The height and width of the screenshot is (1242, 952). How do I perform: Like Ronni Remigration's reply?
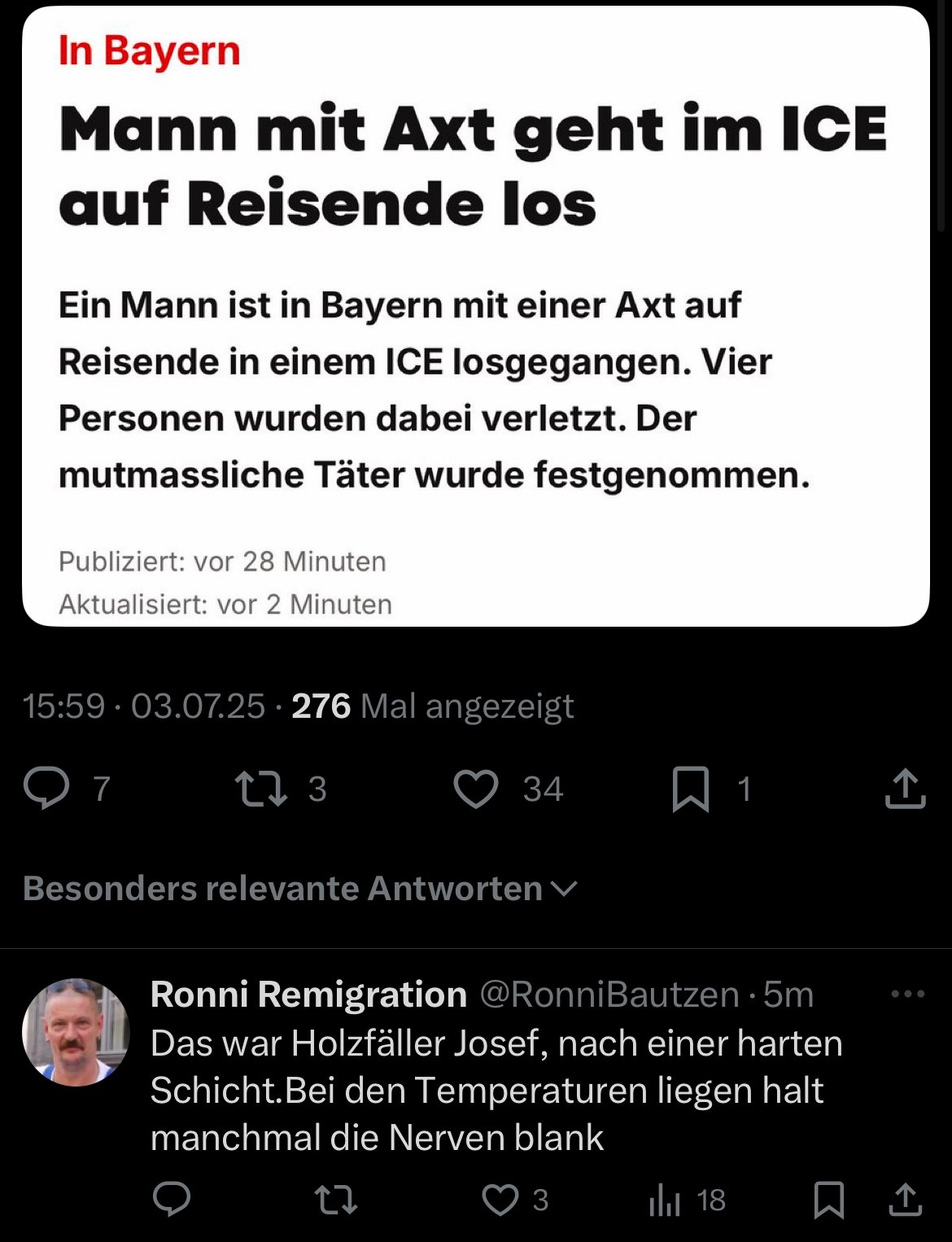coord(500,1200)
